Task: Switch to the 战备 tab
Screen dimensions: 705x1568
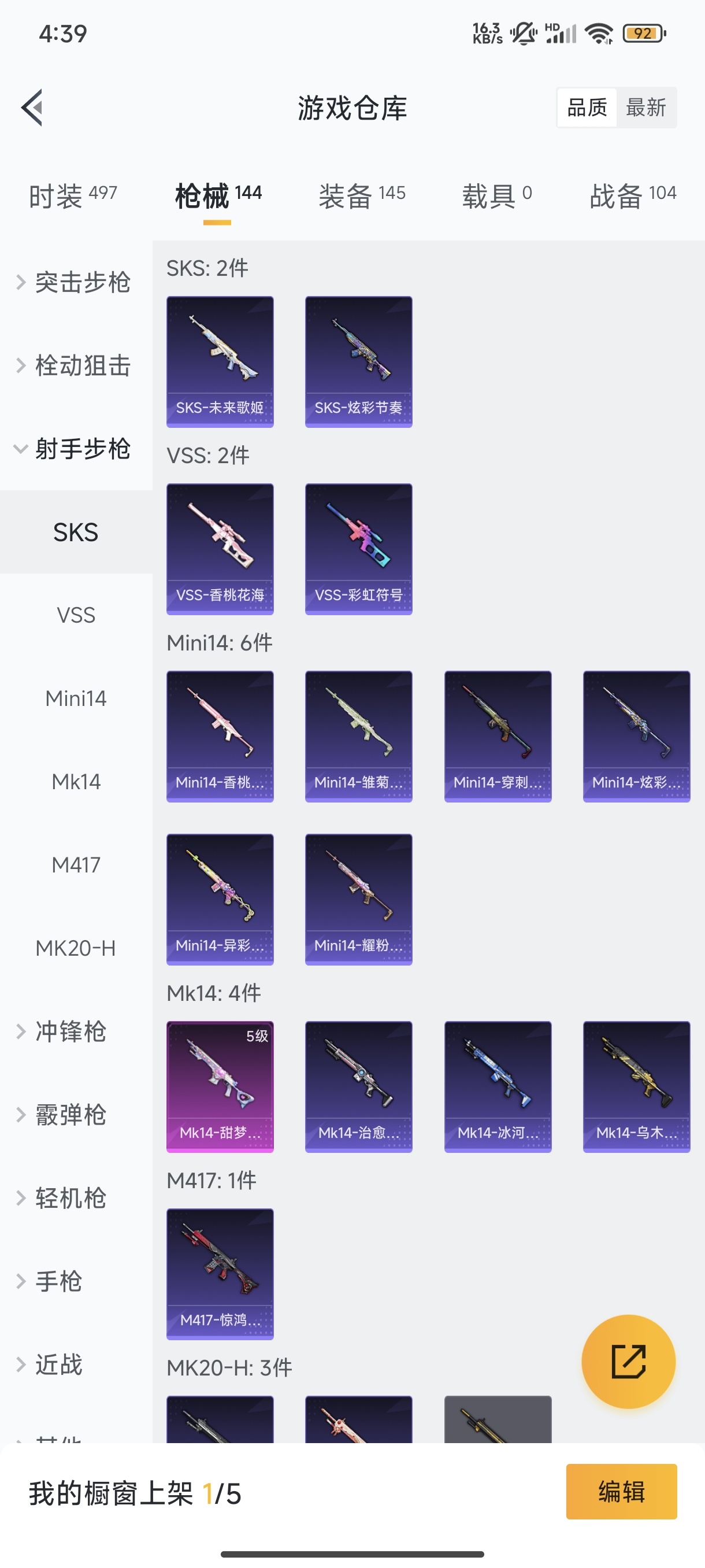Action: pos(632,196)
